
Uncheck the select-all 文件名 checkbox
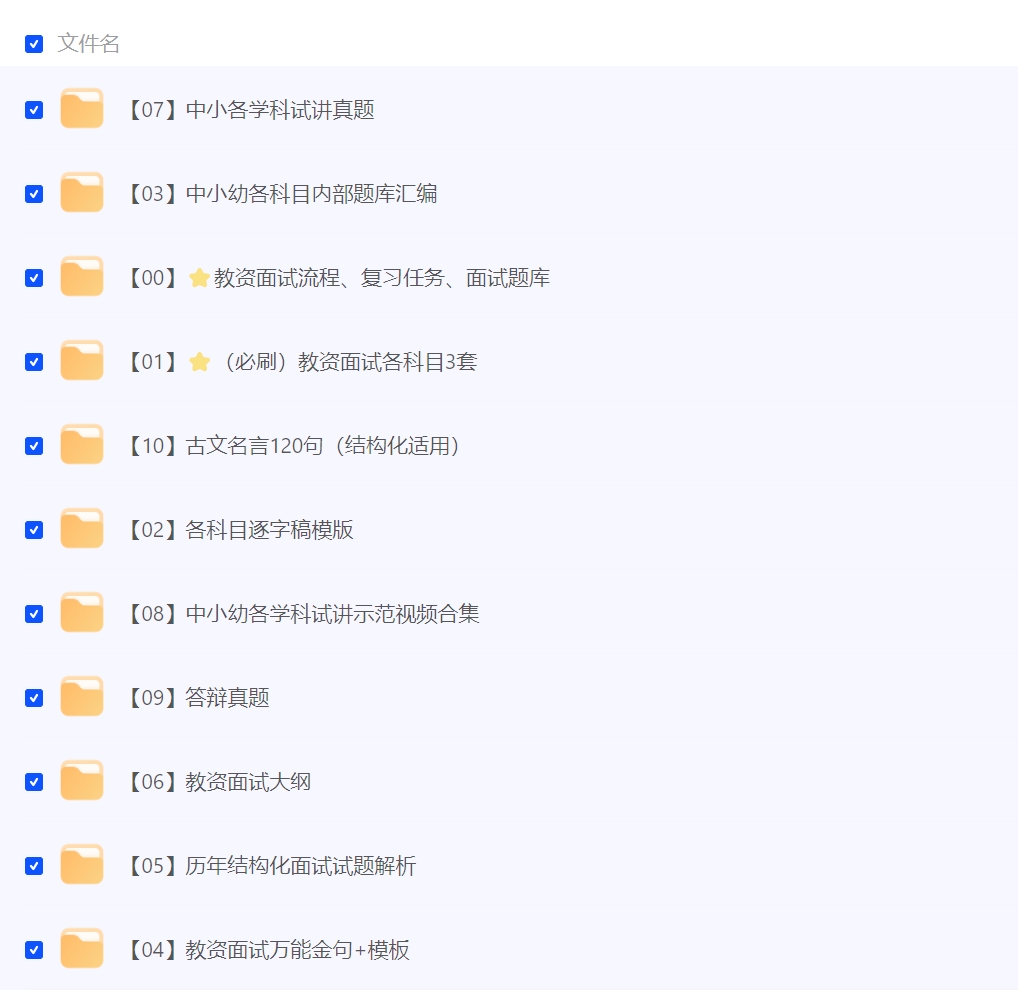tap(34, 44)
